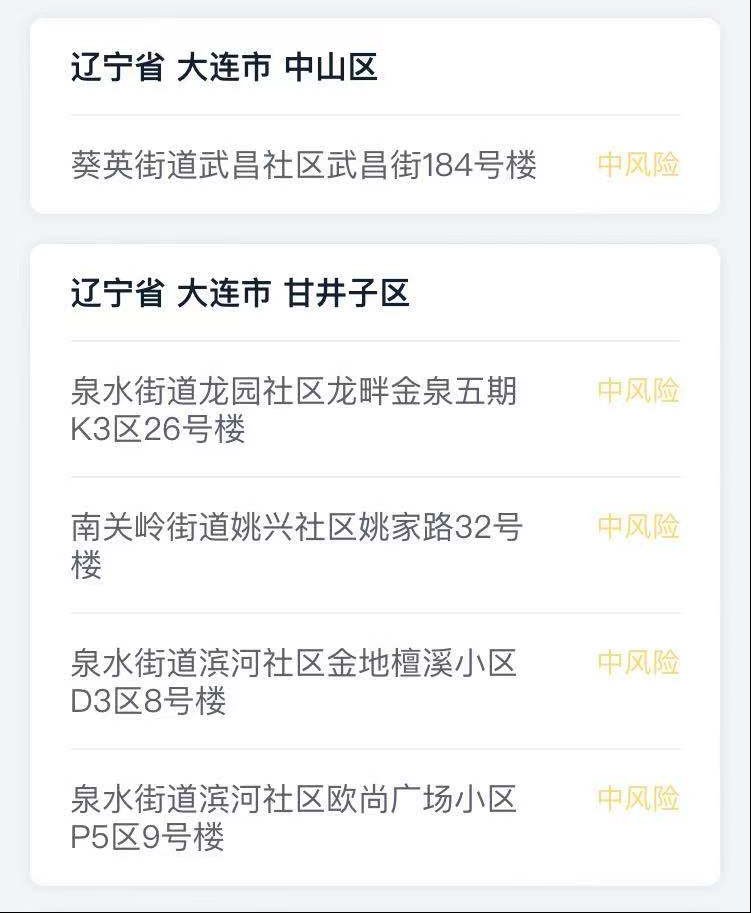Click the 中风险 tag for 龙畔金泉五期 entry
751x913 pixels.
click(x=640, y=388)
